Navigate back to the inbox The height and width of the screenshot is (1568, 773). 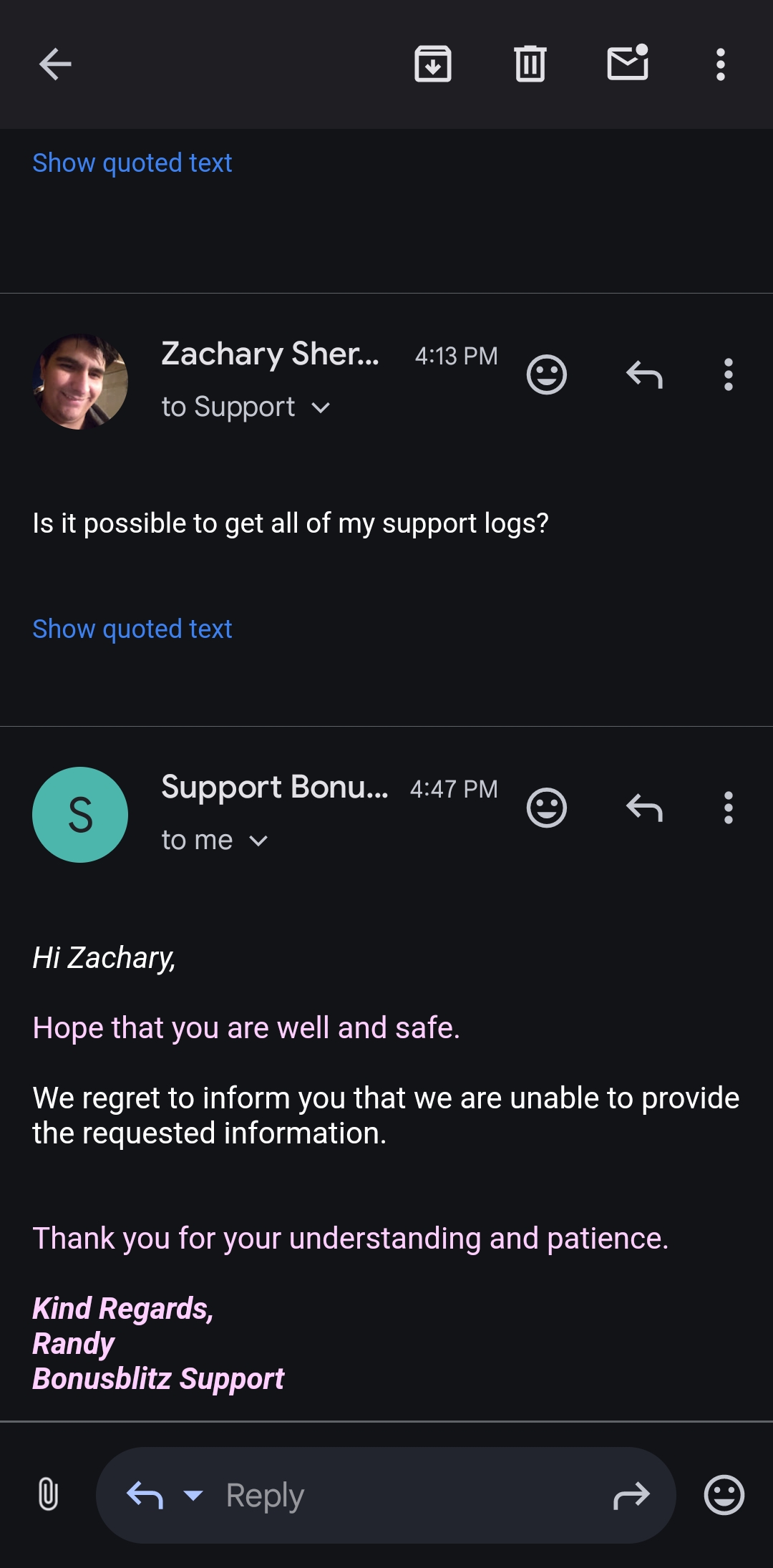pyautogui.click(x=54, y=64)
